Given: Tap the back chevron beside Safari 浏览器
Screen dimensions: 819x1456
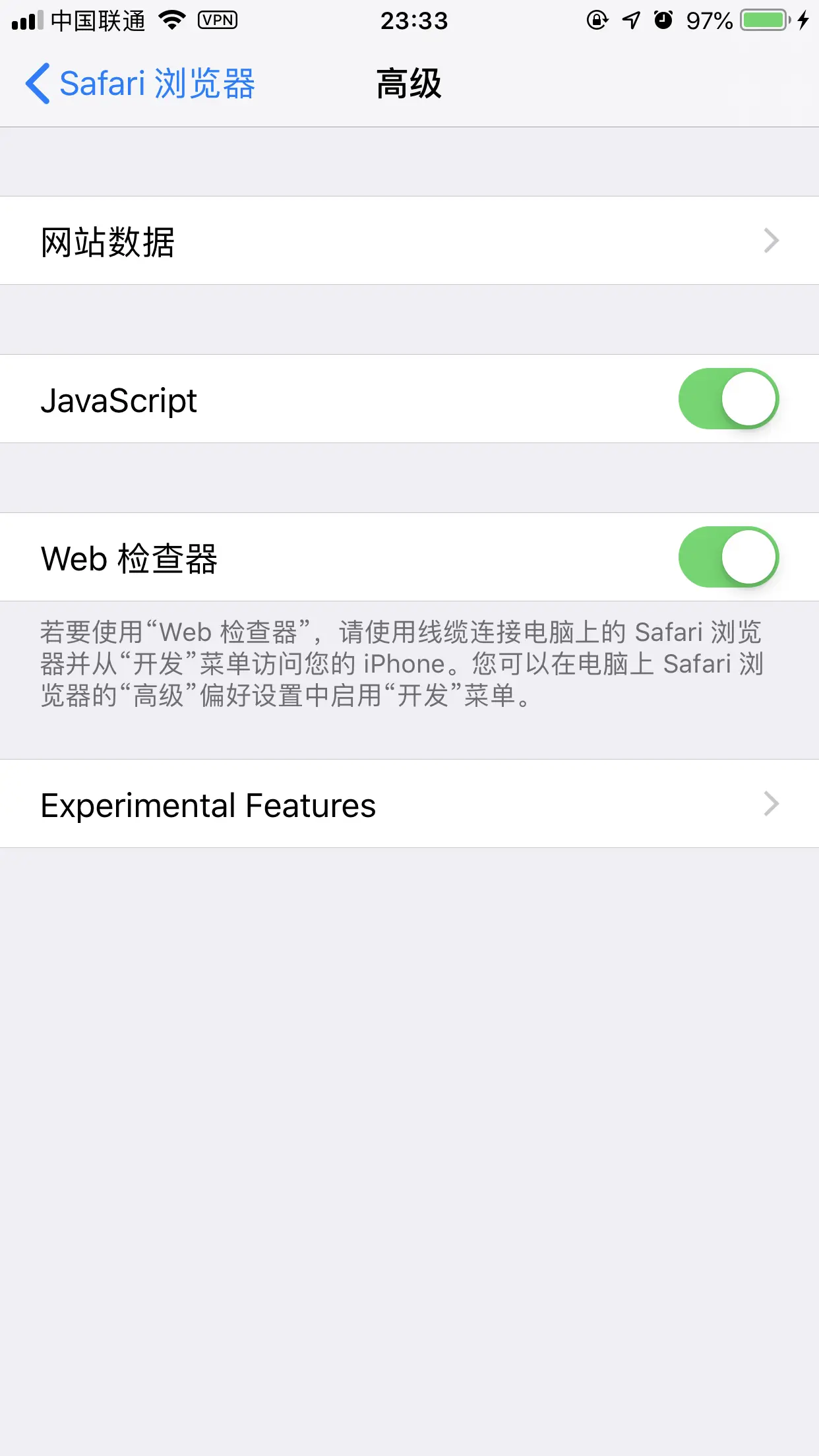Looking at the screenshot, I should 36,83.
